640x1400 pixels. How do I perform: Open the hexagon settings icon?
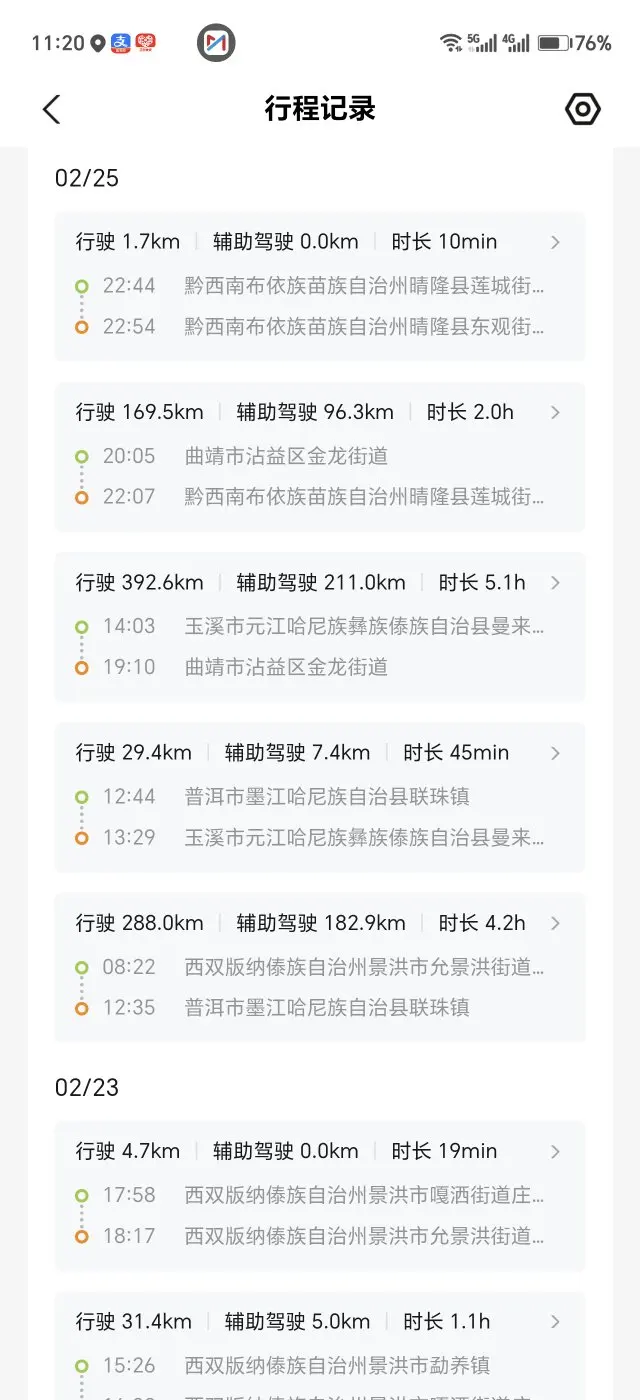583,109
